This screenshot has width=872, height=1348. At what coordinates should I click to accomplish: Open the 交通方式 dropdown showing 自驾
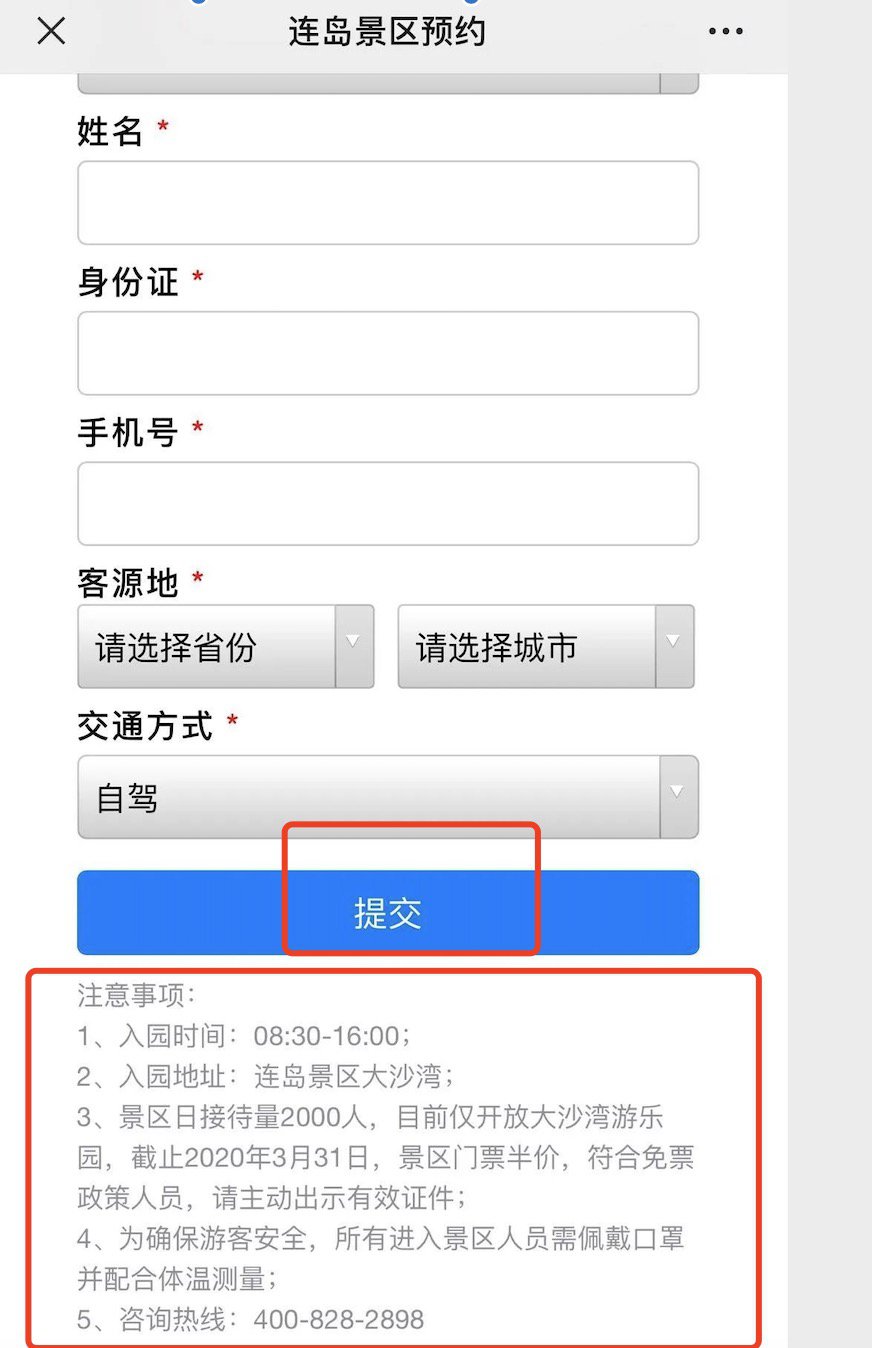tap(387, 797)
